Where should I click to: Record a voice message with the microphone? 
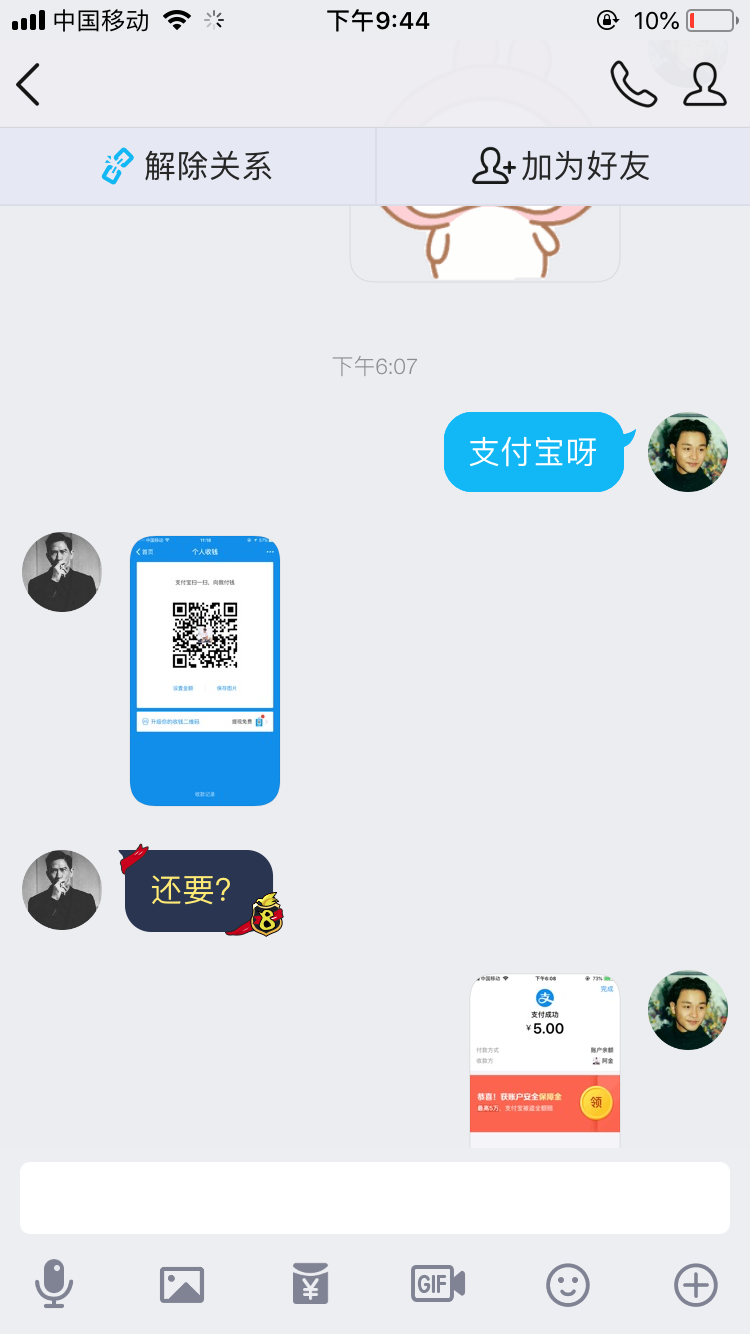pyautogui.click(x=54, y=1284)
